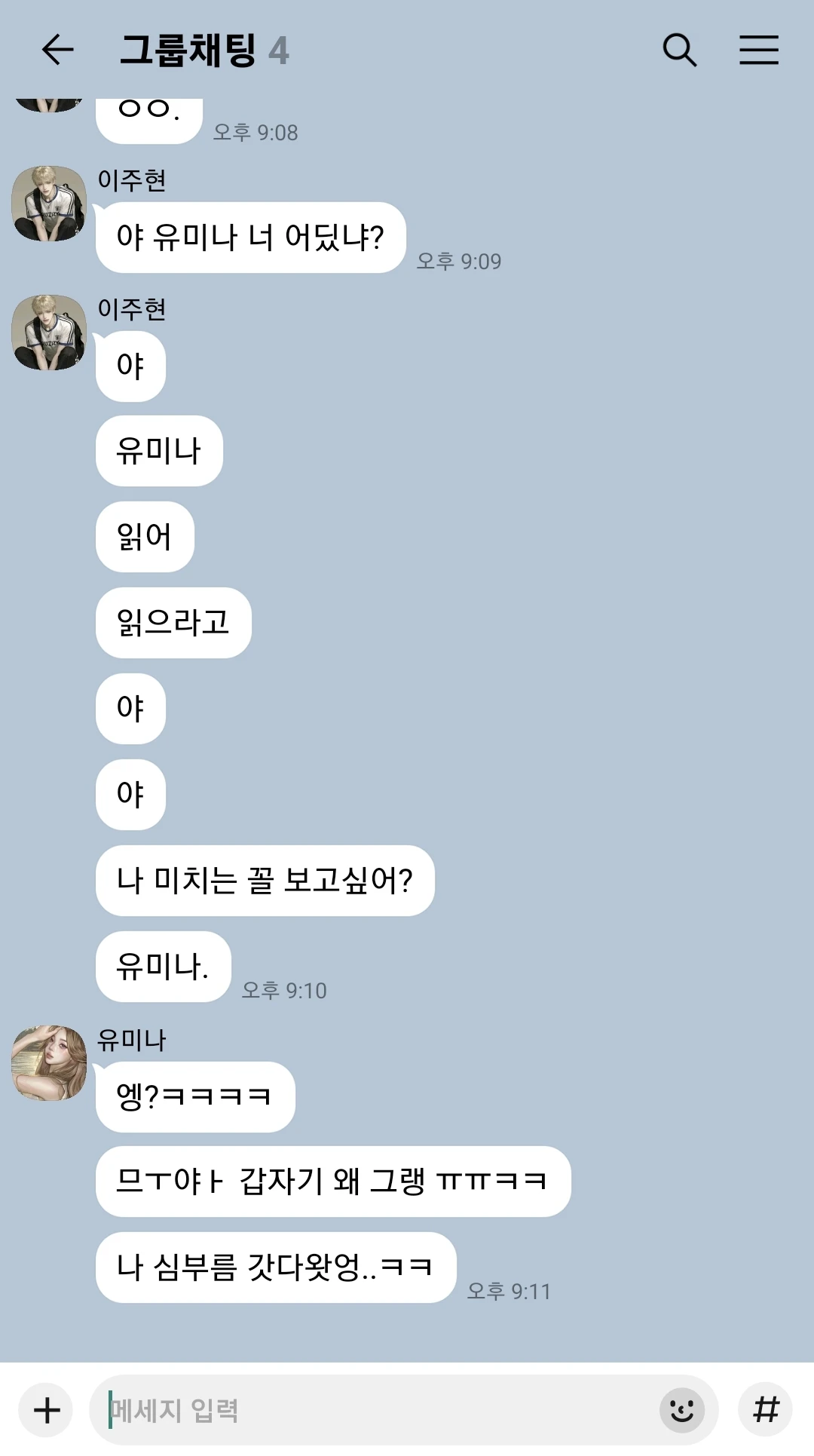Tap the message input field
Screen dimensions: 814x1456
377,1409
